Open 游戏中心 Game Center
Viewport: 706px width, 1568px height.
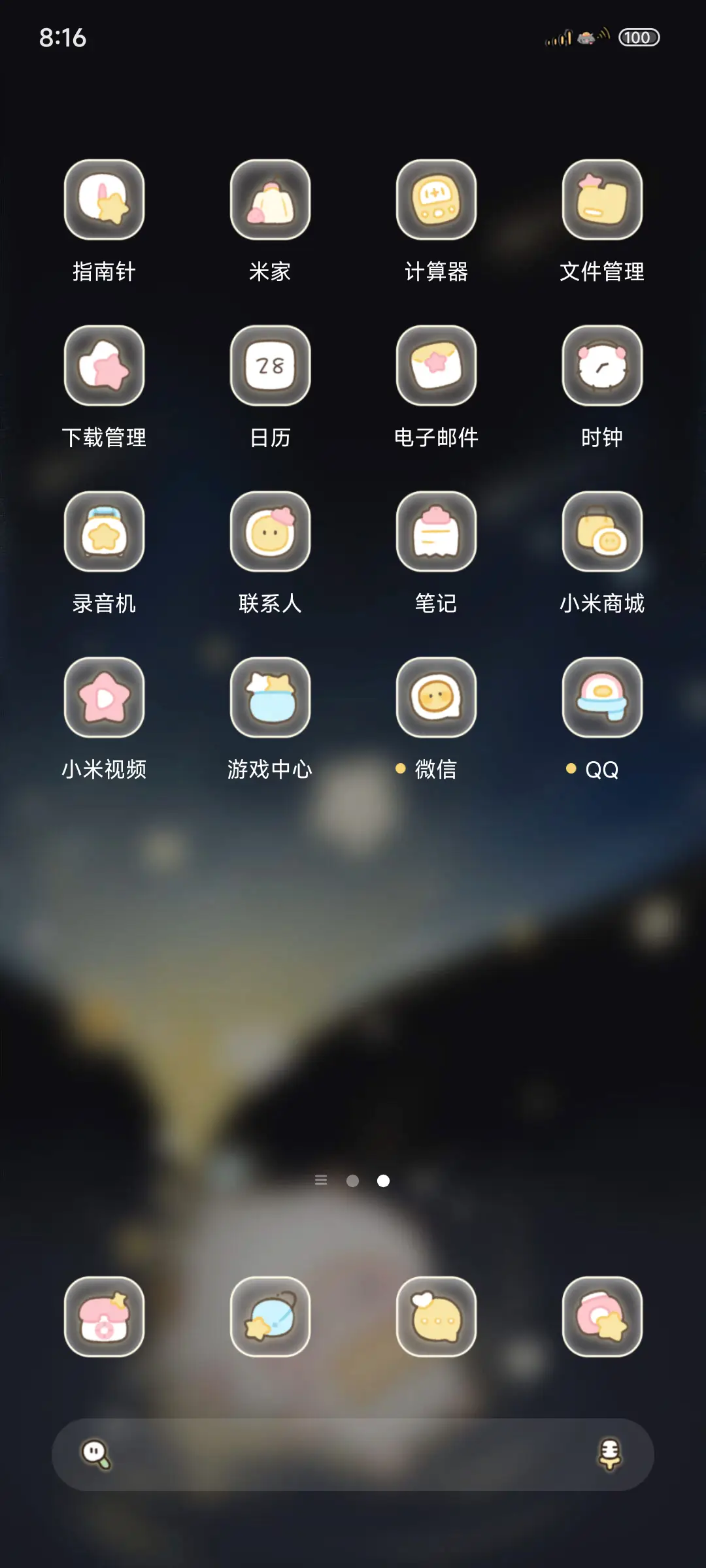271,698
